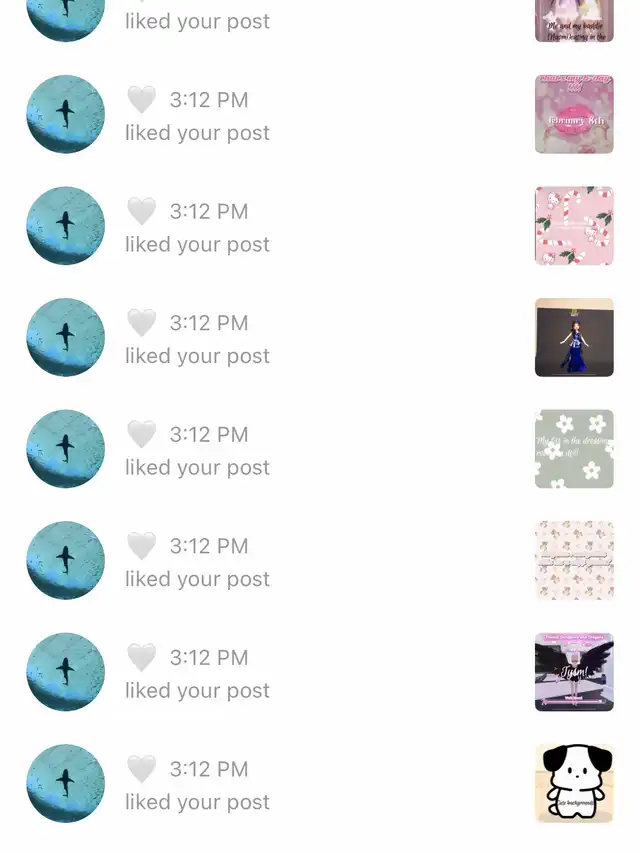
Task: Open the pink candy cane post thumbnail
Action: pos(574,226)
